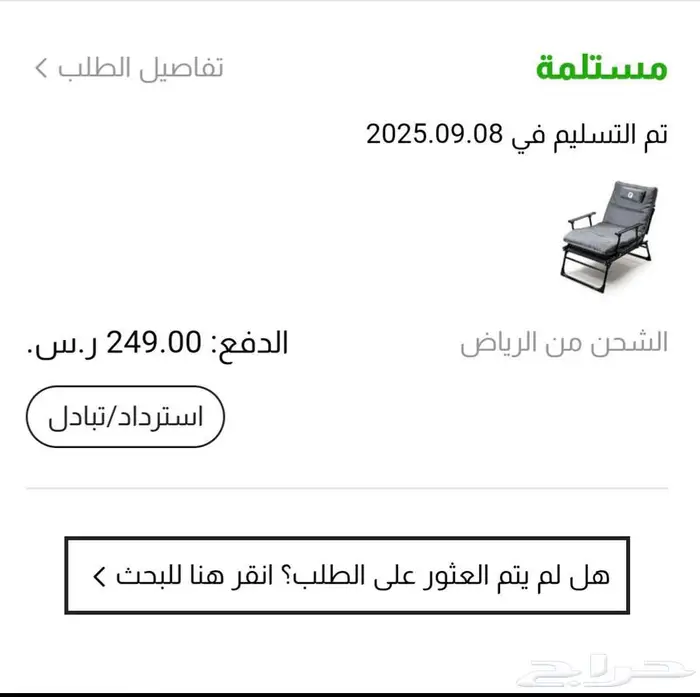Tap the استرداد/تبادل refund/exchange button

[125, 416]
